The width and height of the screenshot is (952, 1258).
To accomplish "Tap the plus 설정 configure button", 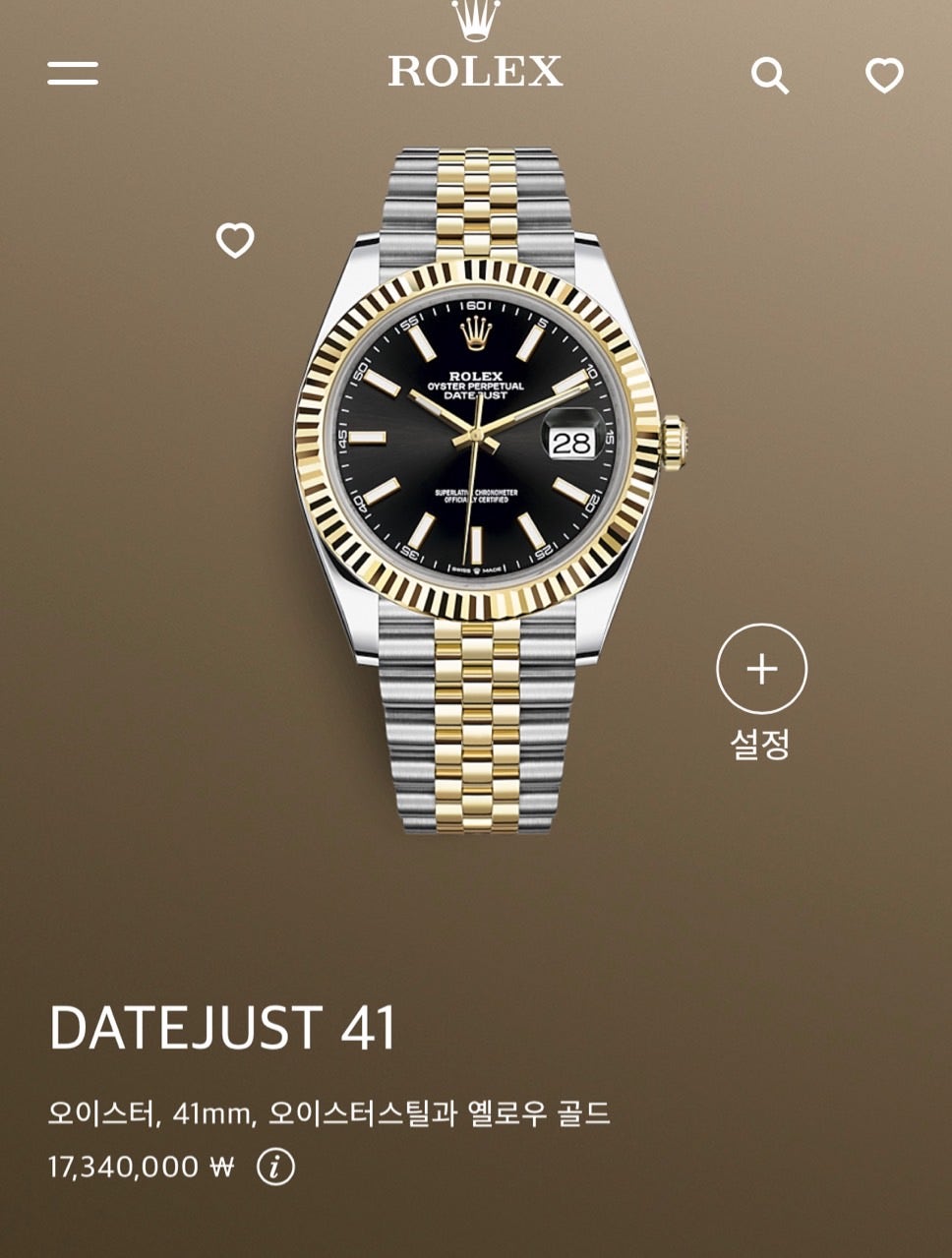I will point(761,669).
